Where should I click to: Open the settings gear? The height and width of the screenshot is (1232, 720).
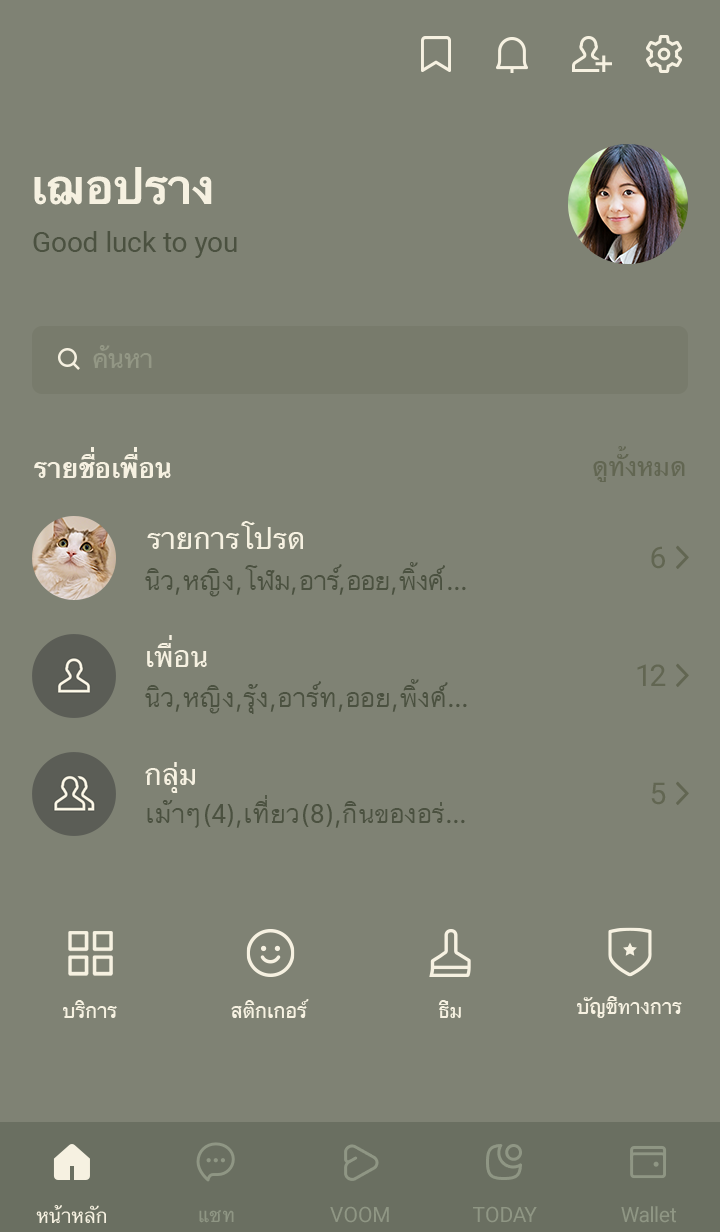(664, 55)
